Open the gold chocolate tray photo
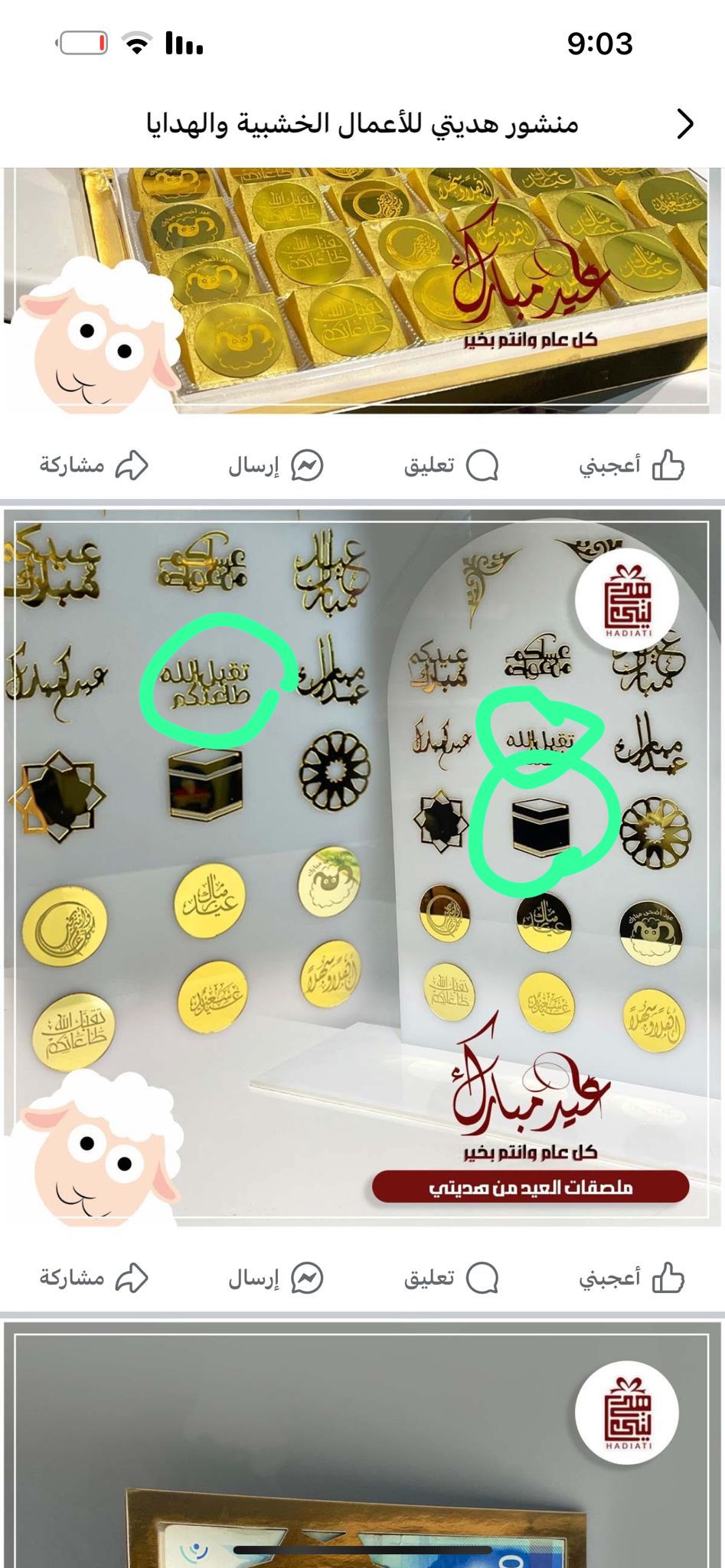Screen dimensions: 725x1568 pyautogui.click(x=362, y=291)
